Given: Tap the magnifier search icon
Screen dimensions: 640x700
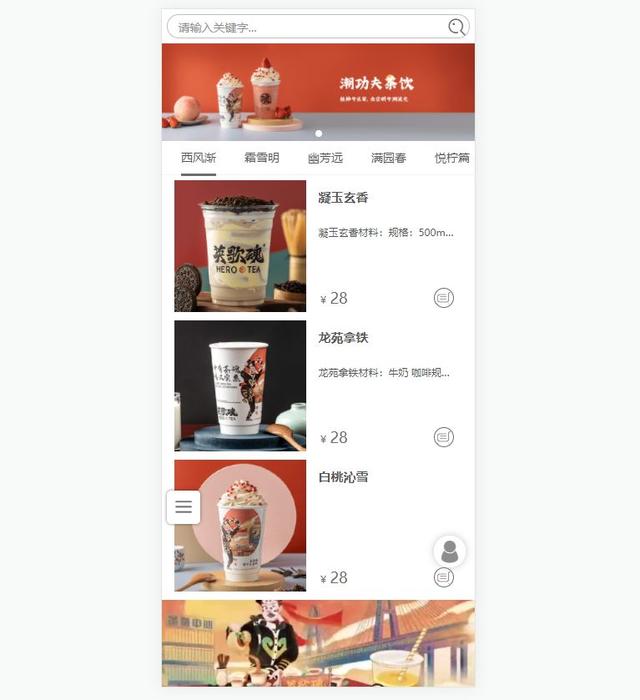Looking at the screenshot, I should 457,27.
